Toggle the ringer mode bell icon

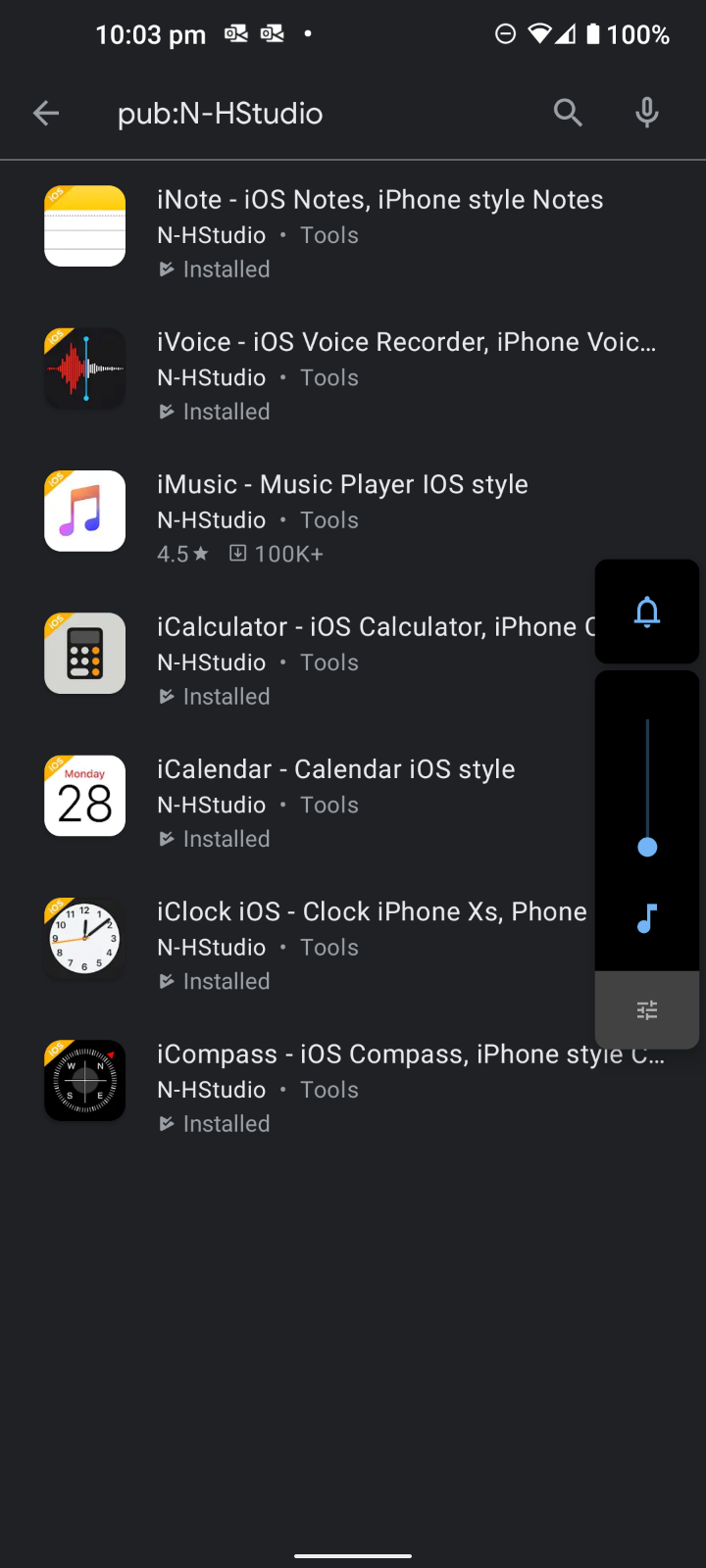click(647, 612)
